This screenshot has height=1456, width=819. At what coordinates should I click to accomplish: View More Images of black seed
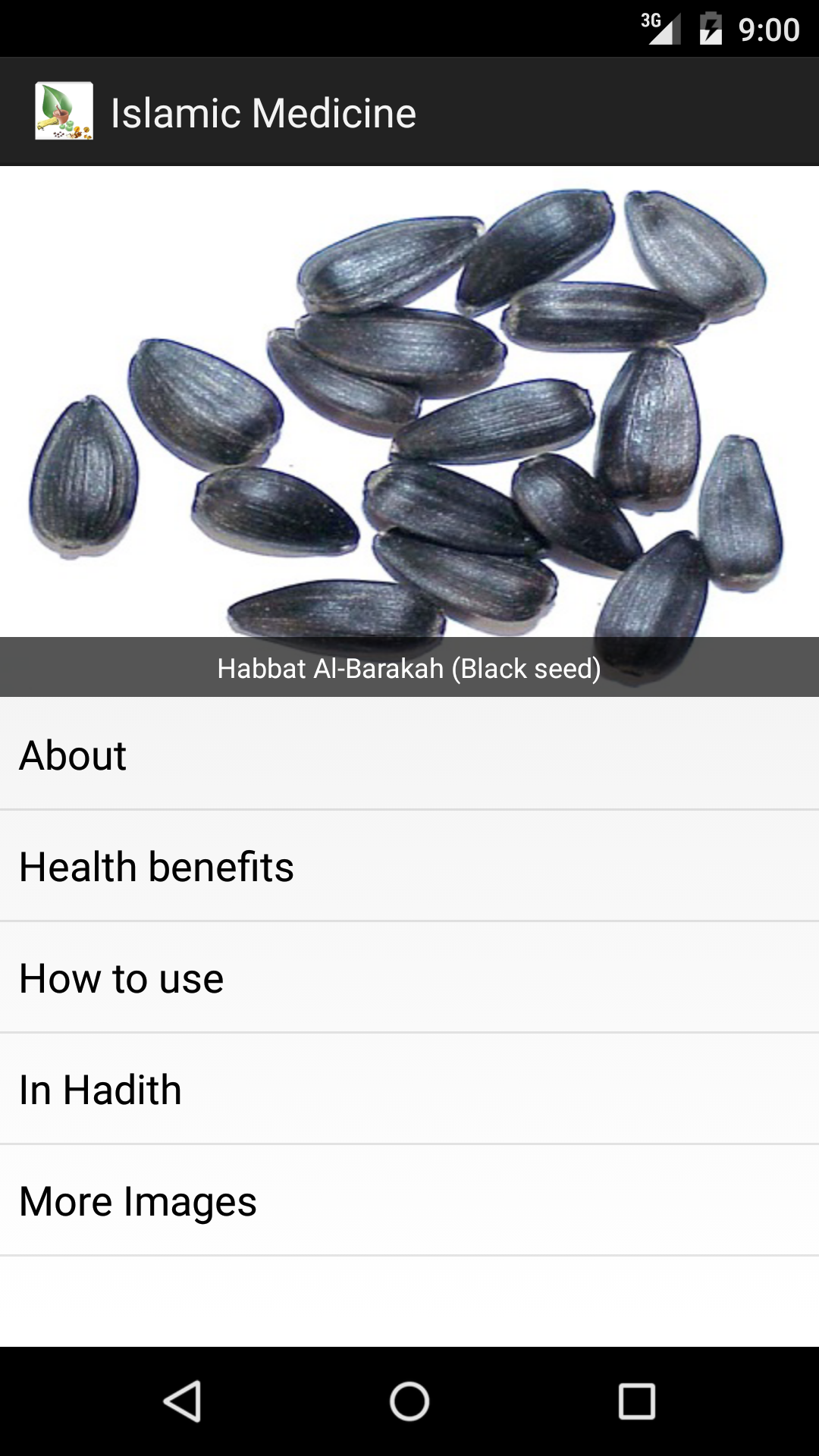409,1200
